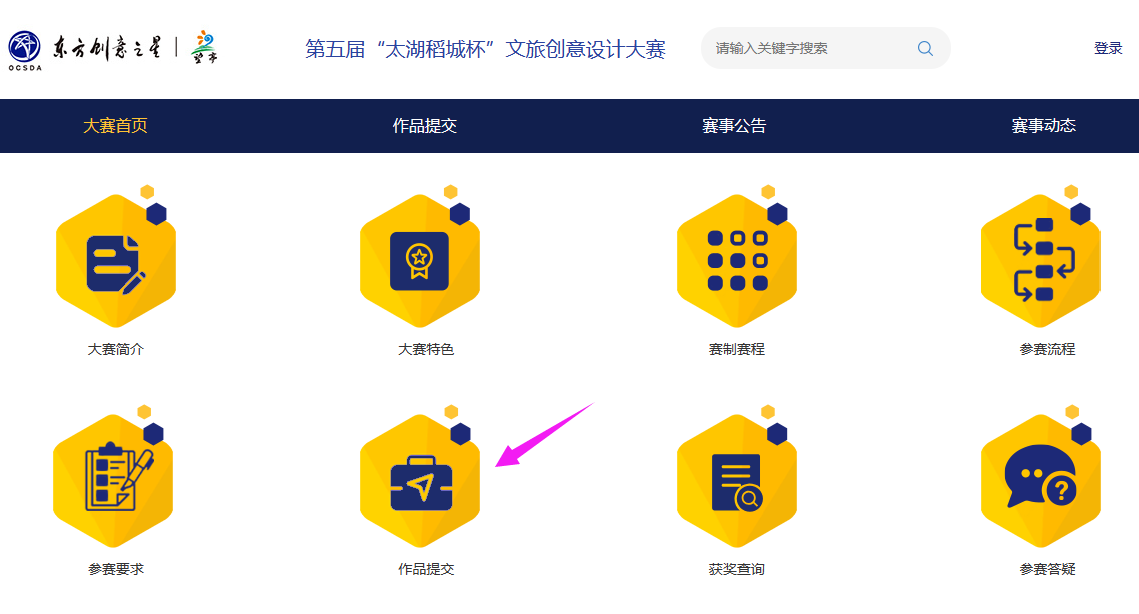Tap the 作品提交 briefcase tile
The width and height of the screenshot is (1139, 614).
(x=420, y=482)
